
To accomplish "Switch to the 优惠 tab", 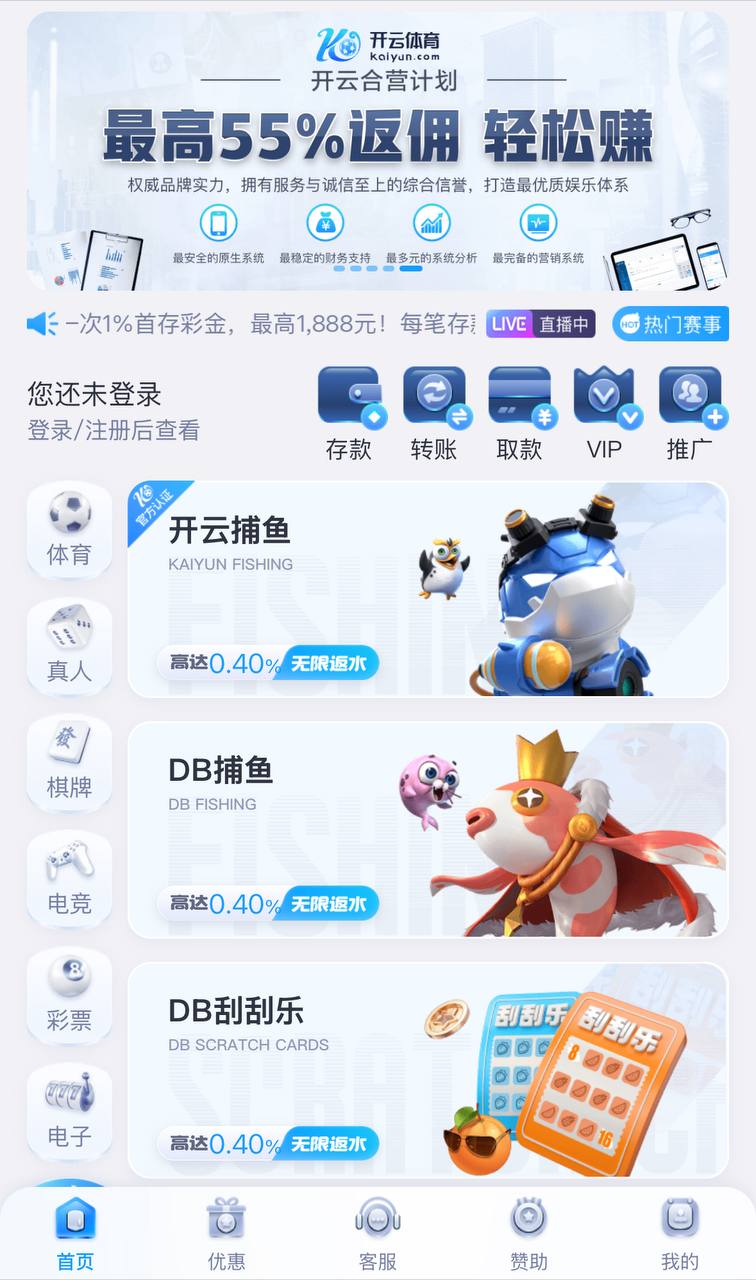I will 226,1235.
